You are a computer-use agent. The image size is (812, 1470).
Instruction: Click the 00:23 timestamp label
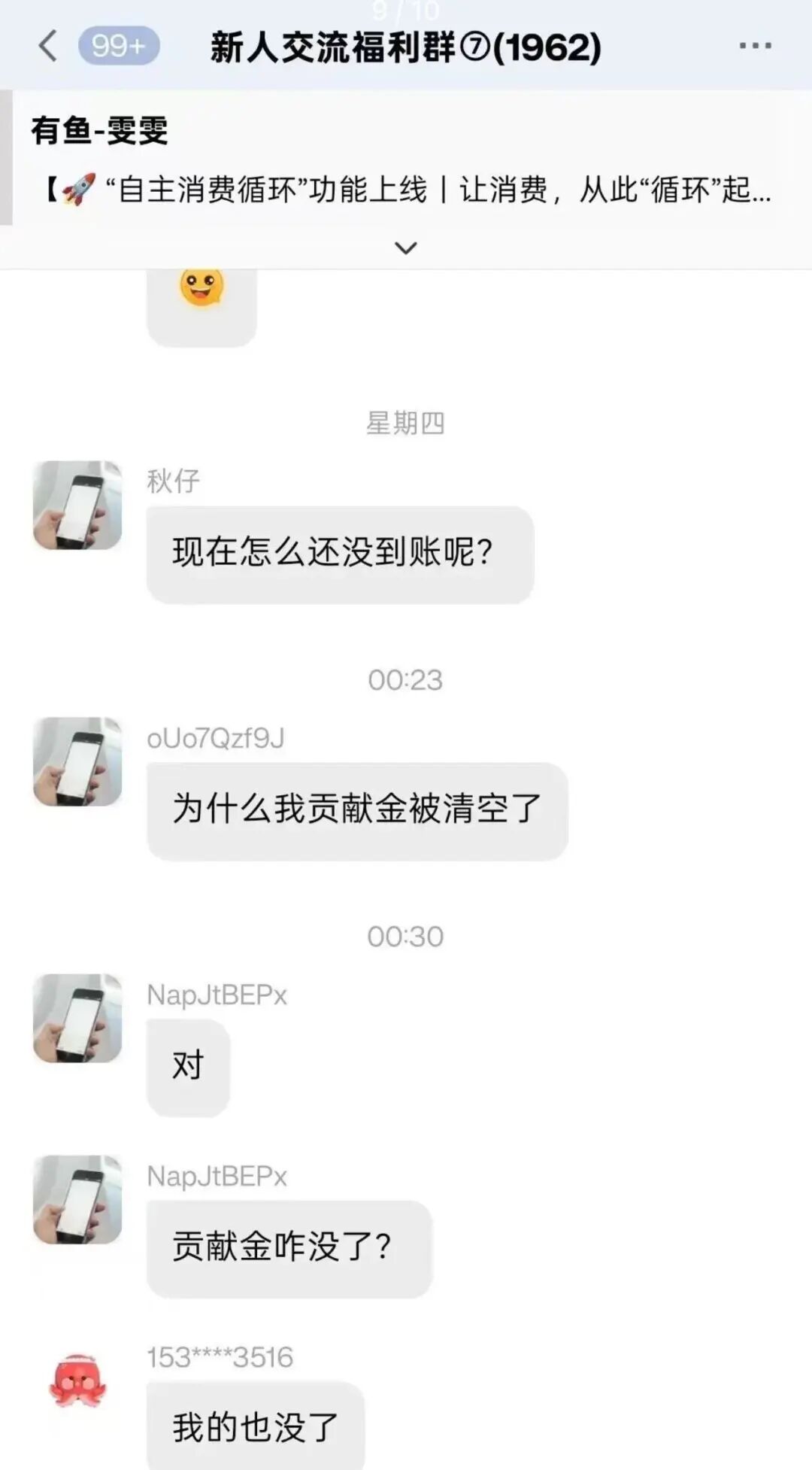coord(406,679)
